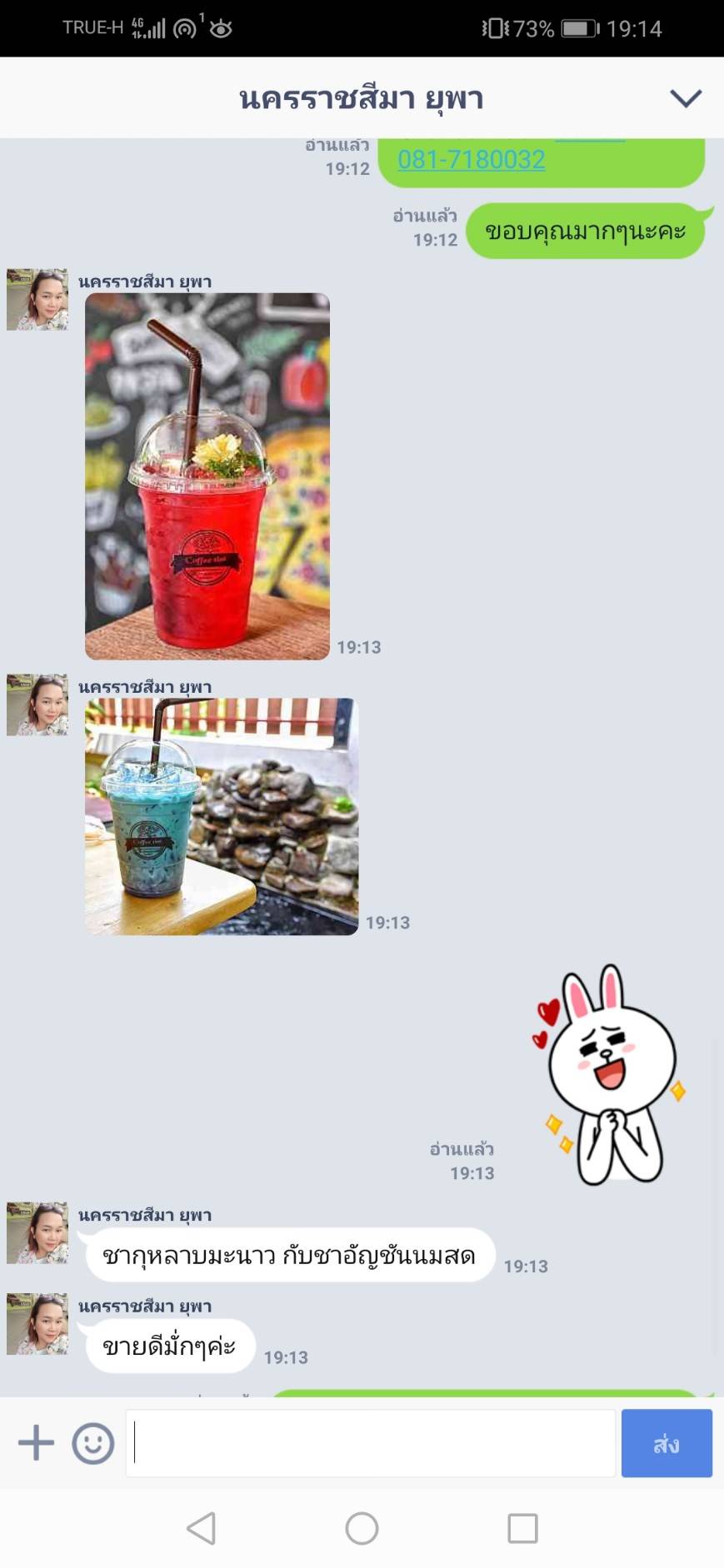Tap the ส่ง send button
Viewport: 724px width, 1568px height.
(667, 1443)
